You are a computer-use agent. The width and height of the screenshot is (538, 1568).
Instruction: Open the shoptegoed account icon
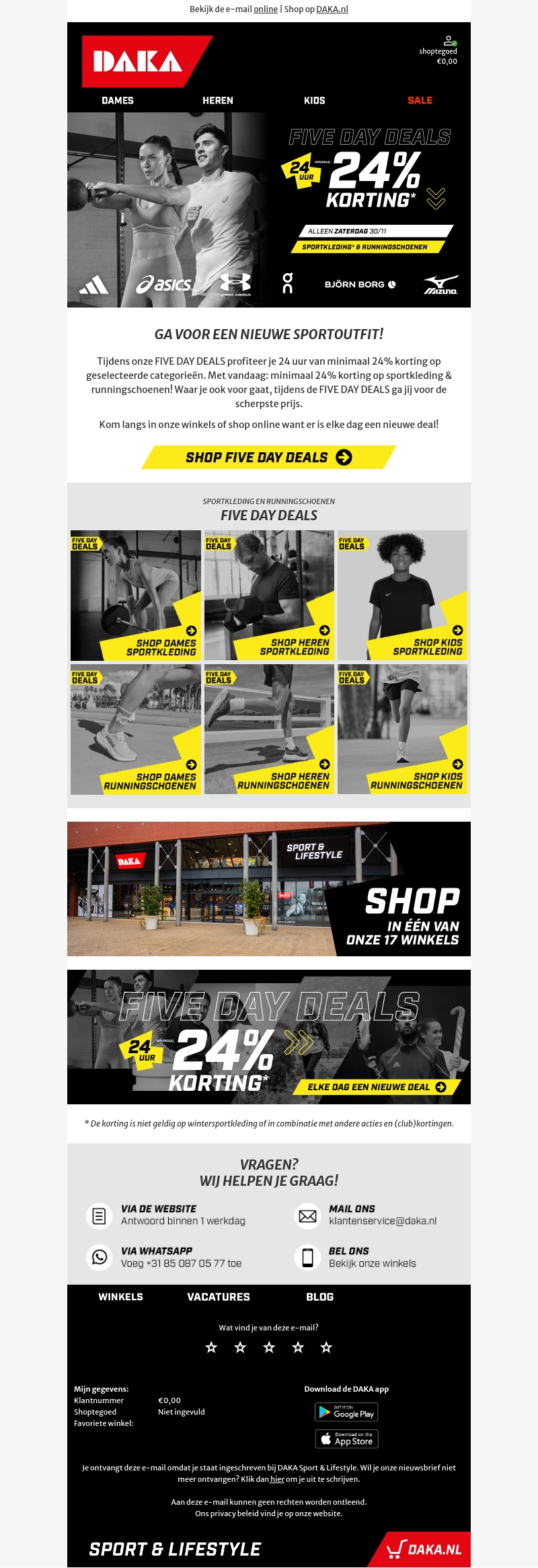tap(449, 42)
